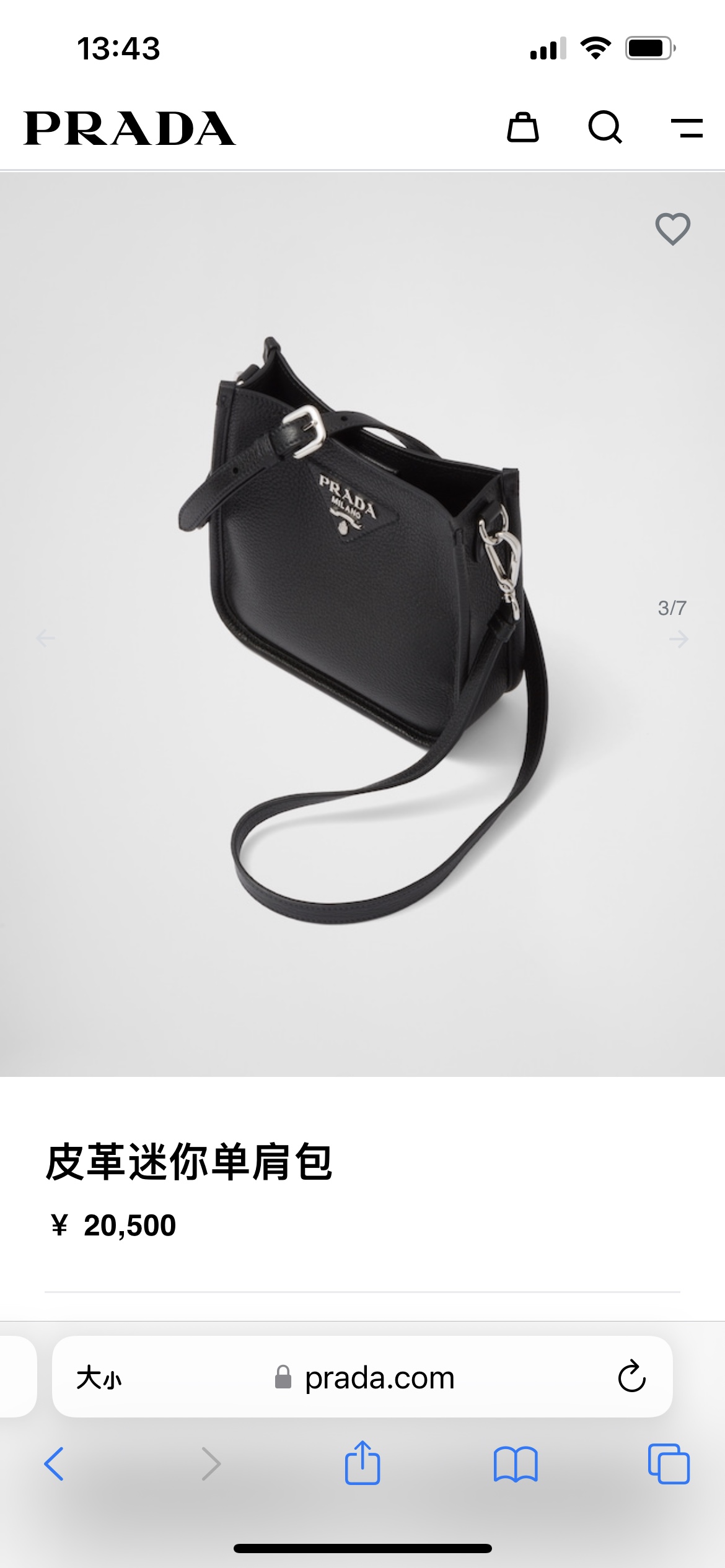725x1568 pixels.
Task: Tap the PRADA logo to go home
Action: pyautogui.click(x=130, y=129)
